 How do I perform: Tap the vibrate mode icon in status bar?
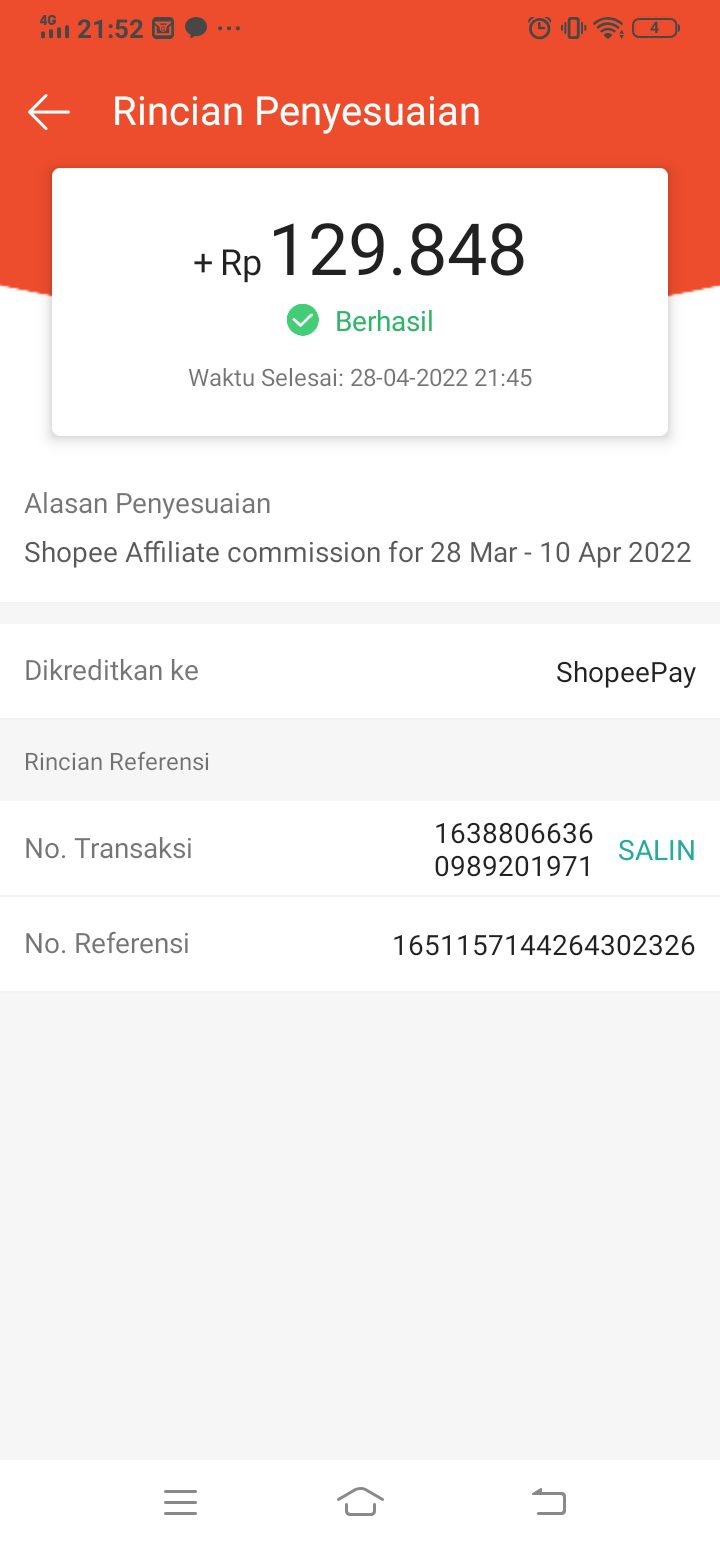571,27
